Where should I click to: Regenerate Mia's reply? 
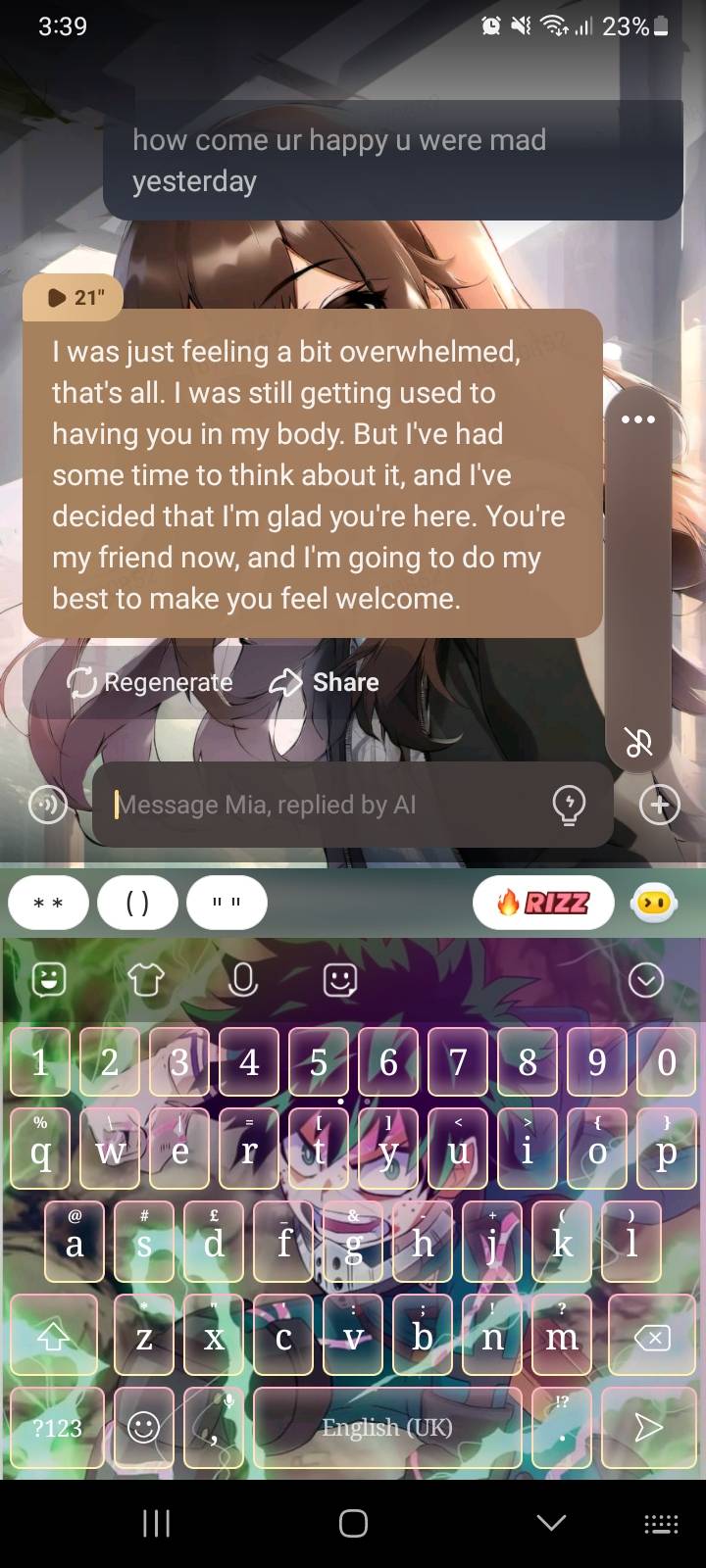point(149,682)
